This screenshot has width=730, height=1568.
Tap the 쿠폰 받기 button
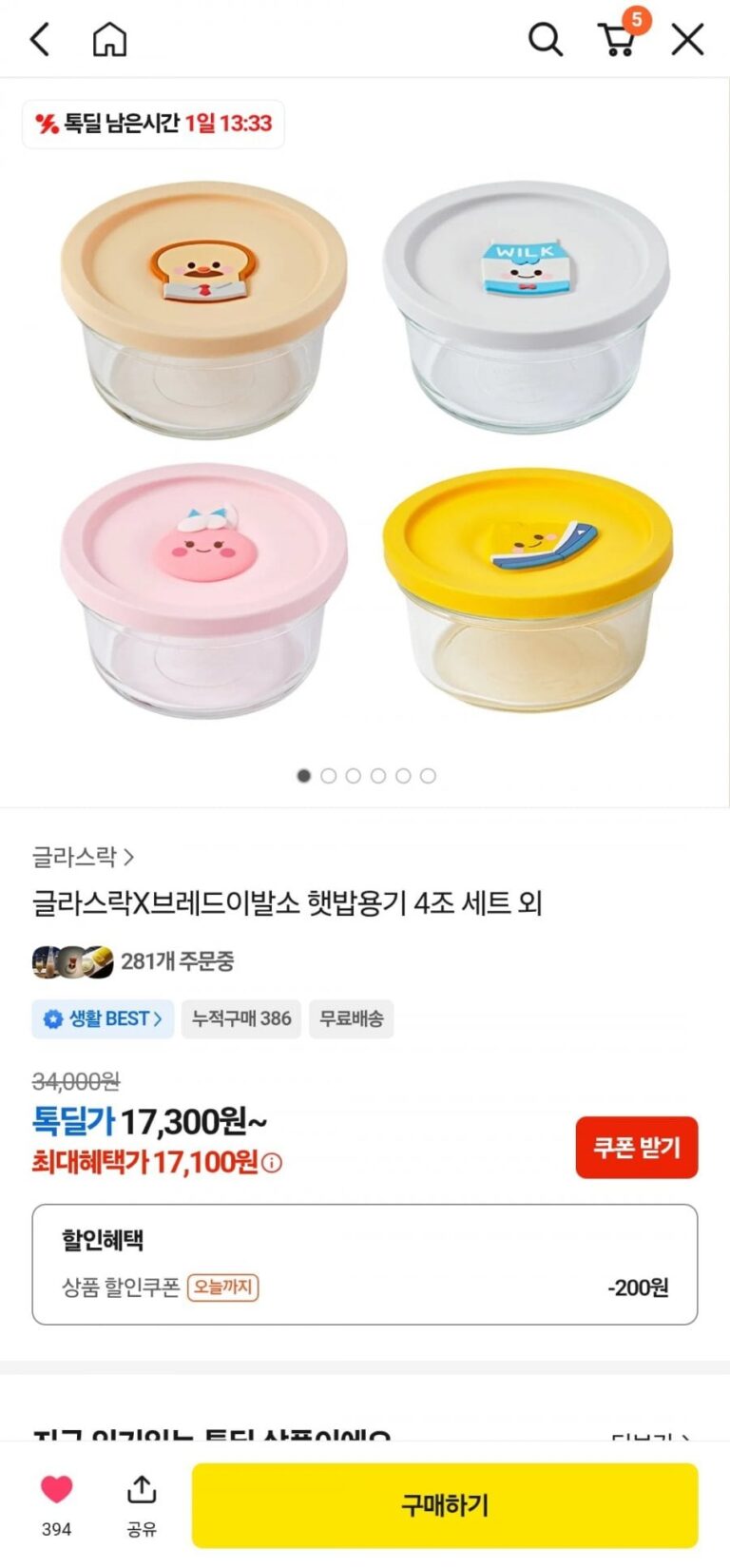pyautogui.click(x=636, y=1148)
